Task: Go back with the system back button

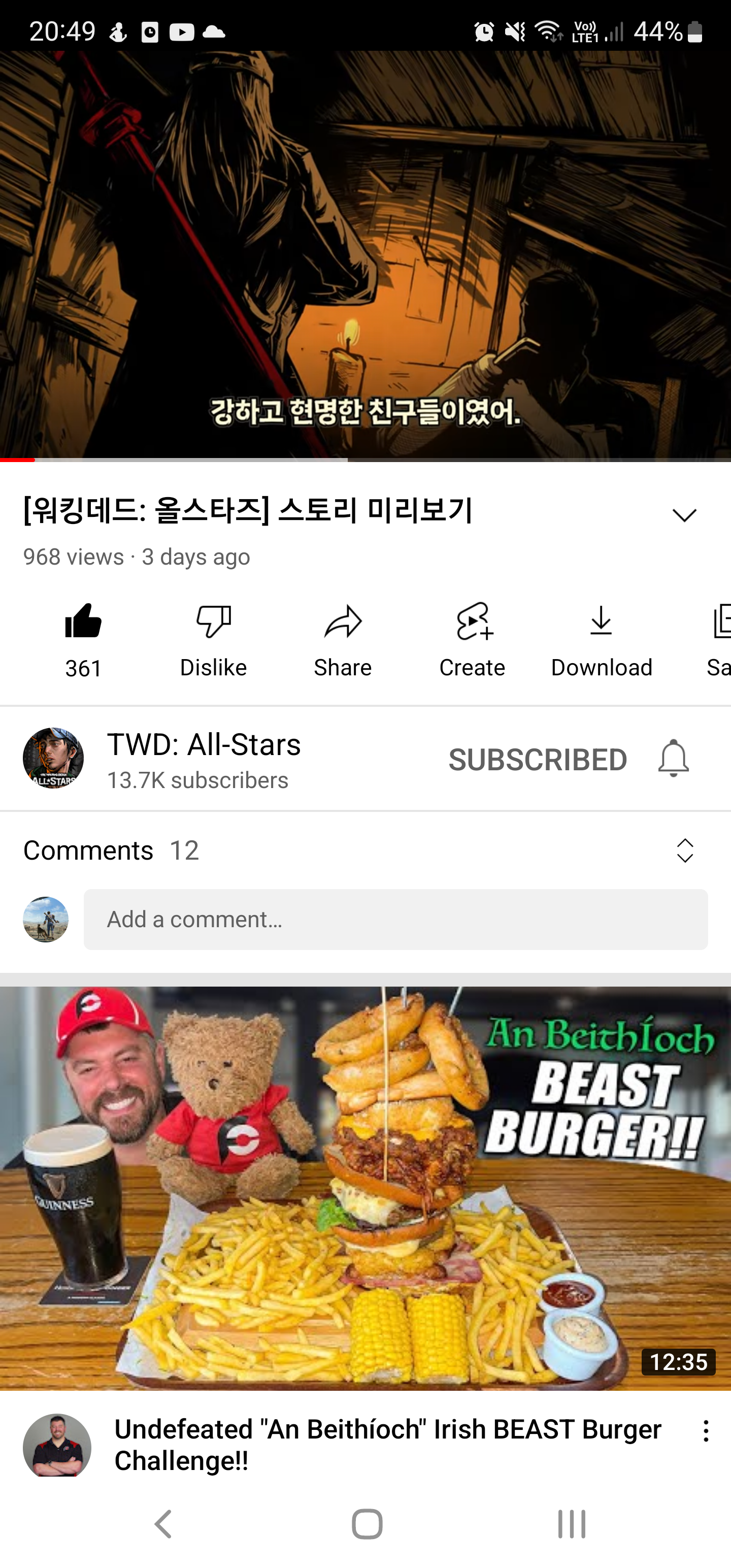Action: (163, 1524)
